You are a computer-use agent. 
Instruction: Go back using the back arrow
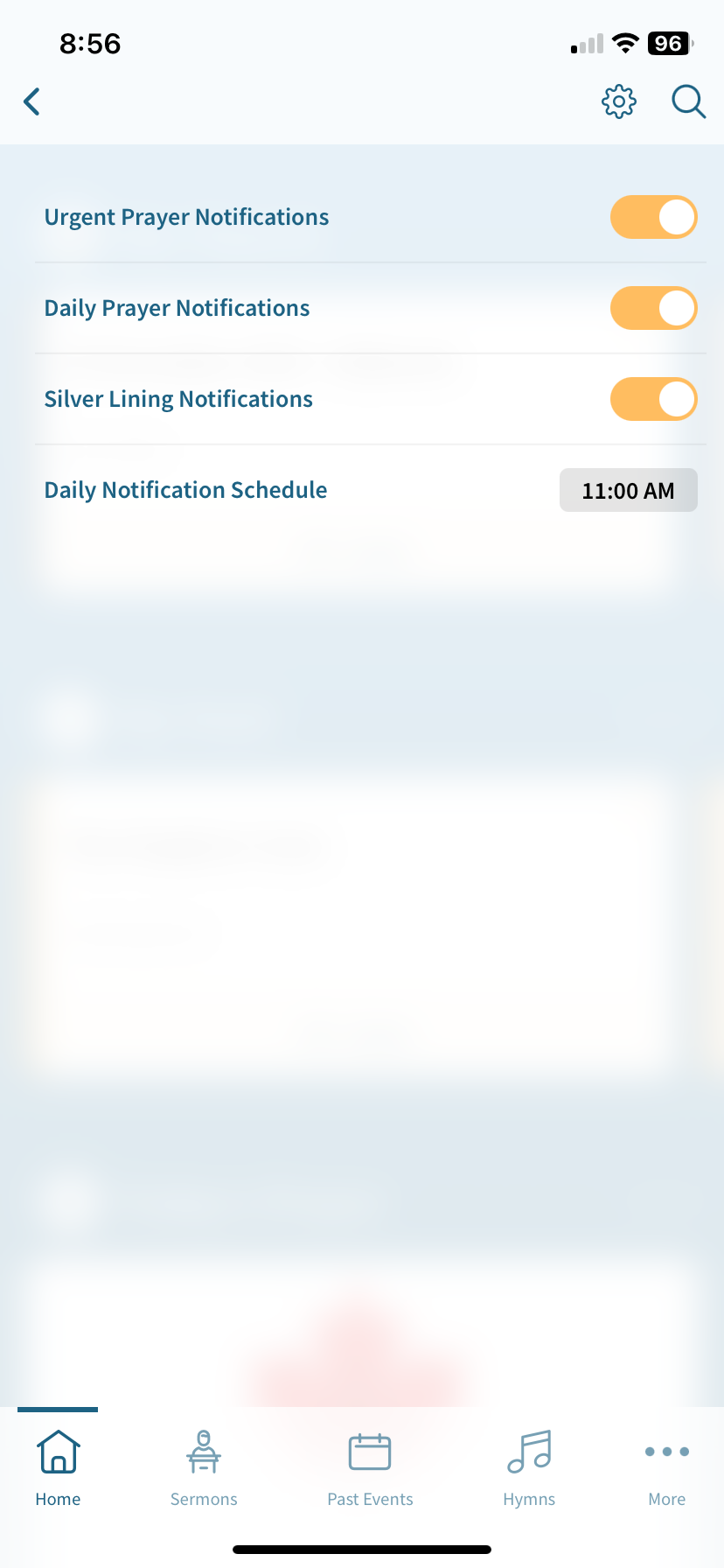click(x=32, y=101)
